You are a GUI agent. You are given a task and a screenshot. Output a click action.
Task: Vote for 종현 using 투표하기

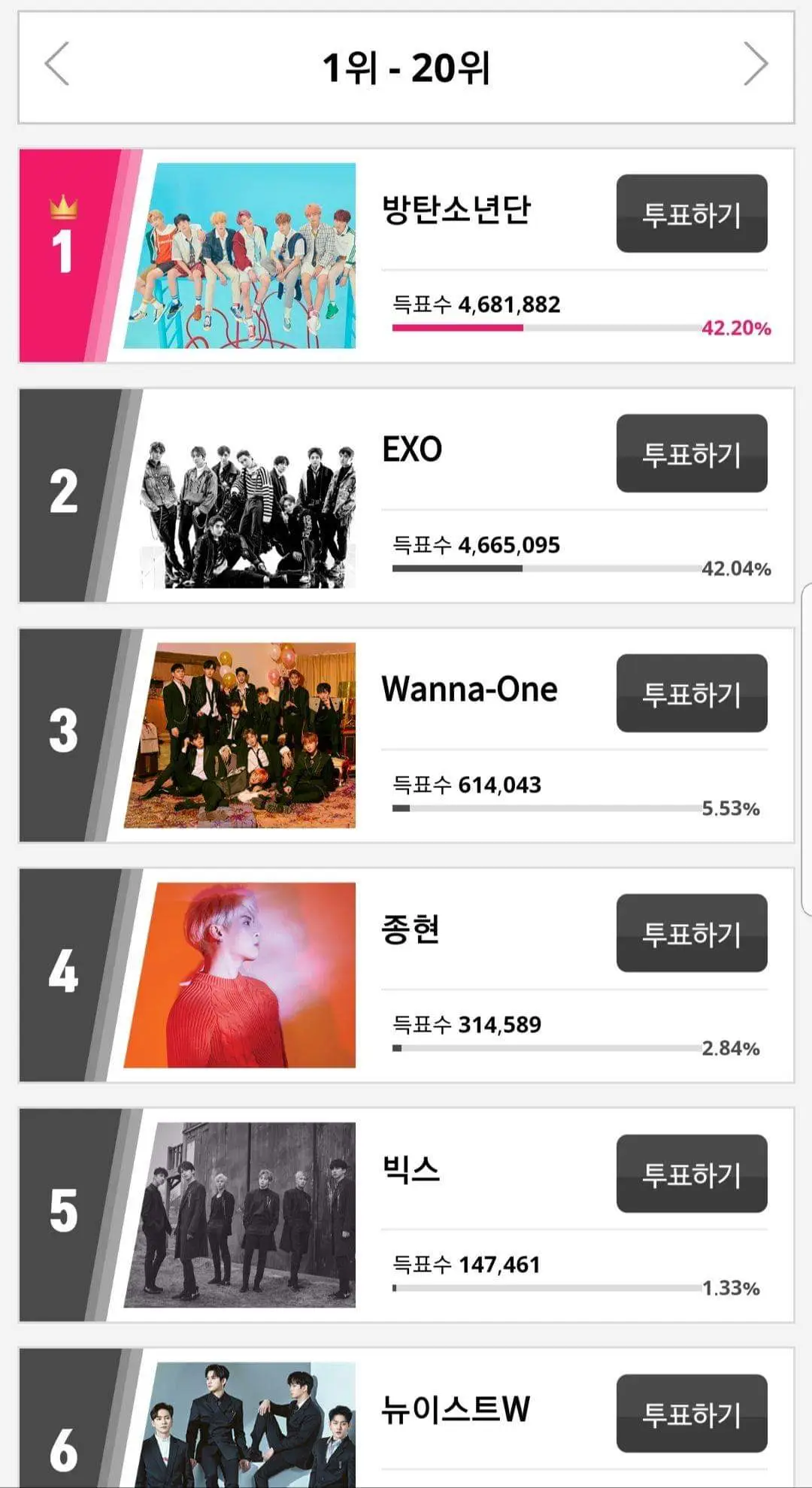pos(691,933)
